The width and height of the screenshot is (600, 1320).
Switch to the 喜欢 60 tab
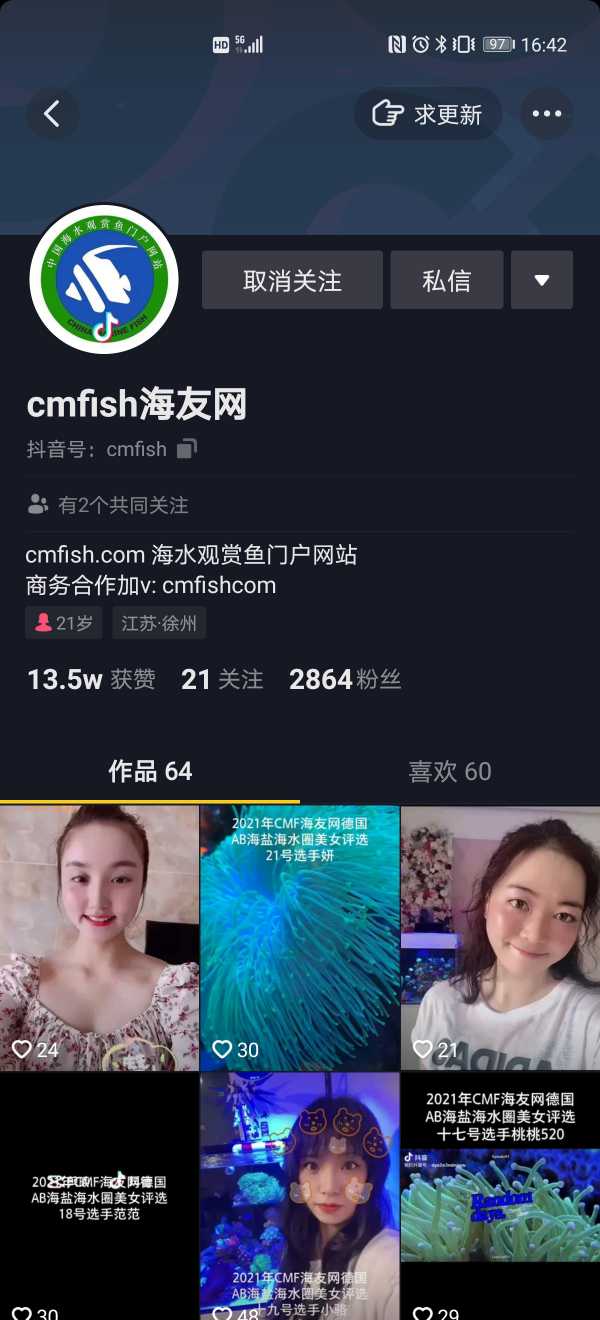(x=450, y=771)
